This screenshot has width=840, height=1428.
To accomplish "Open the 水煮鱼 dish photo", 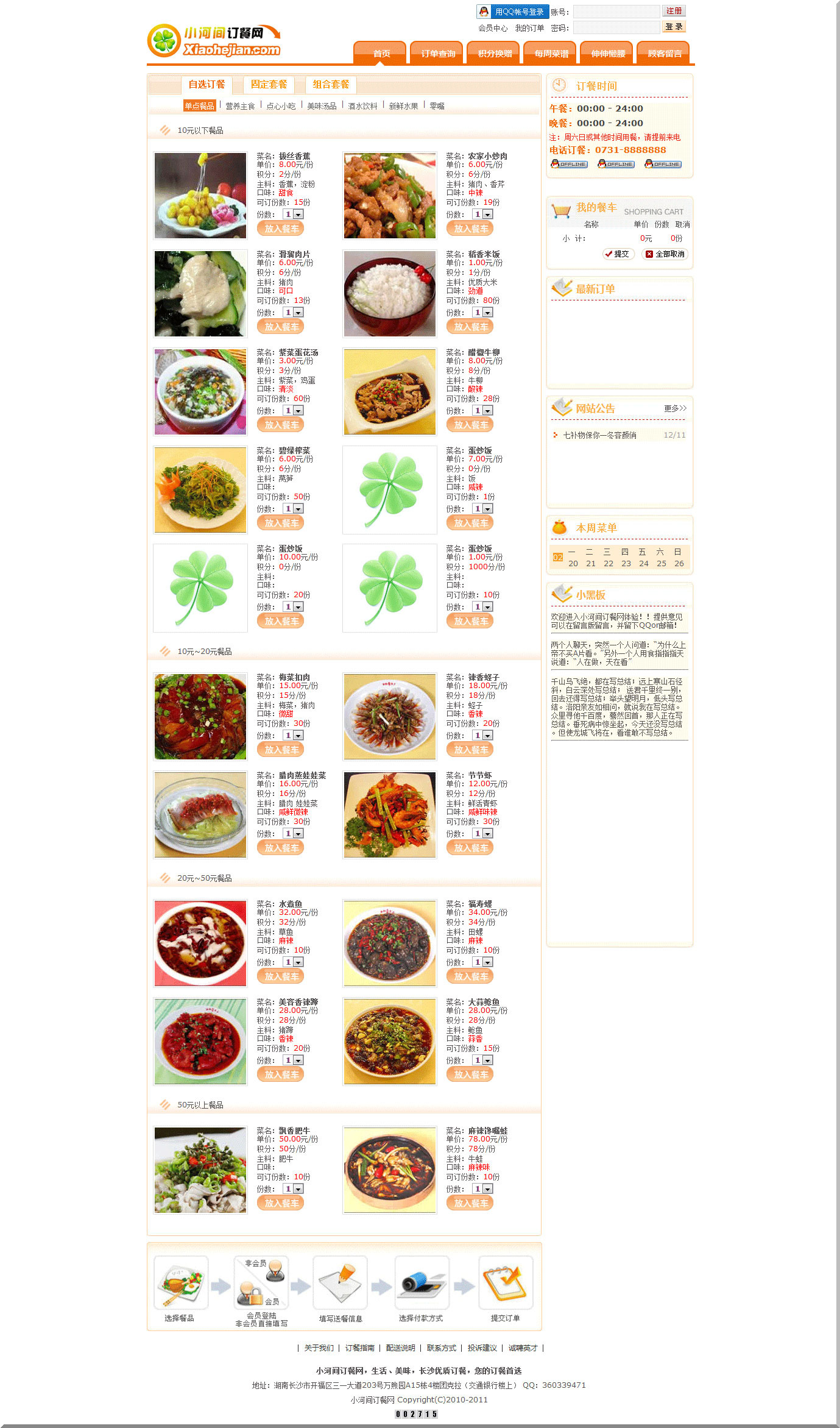I will pos(200,943).
